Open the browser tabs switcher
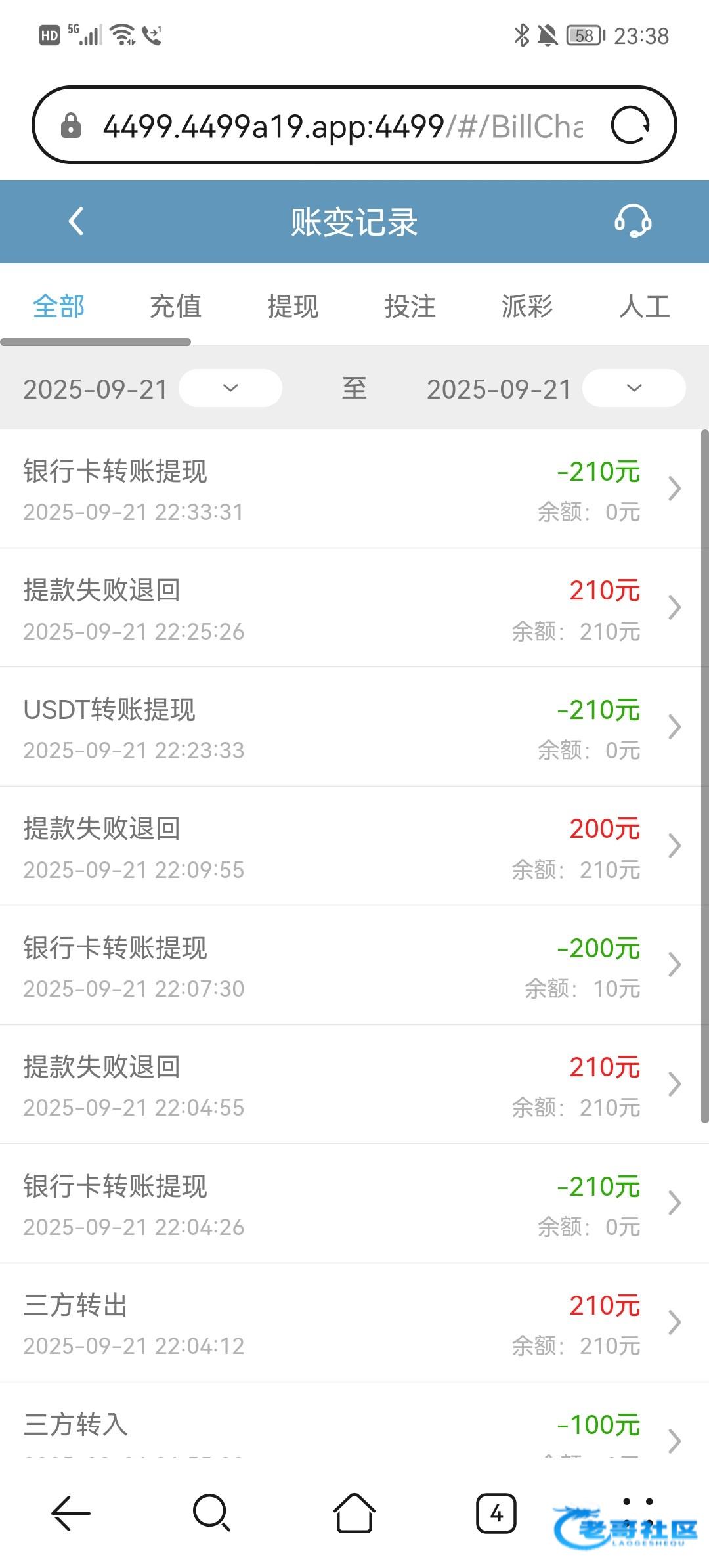The width and height of the screenshot is (709, 1568). point(496,1514)
